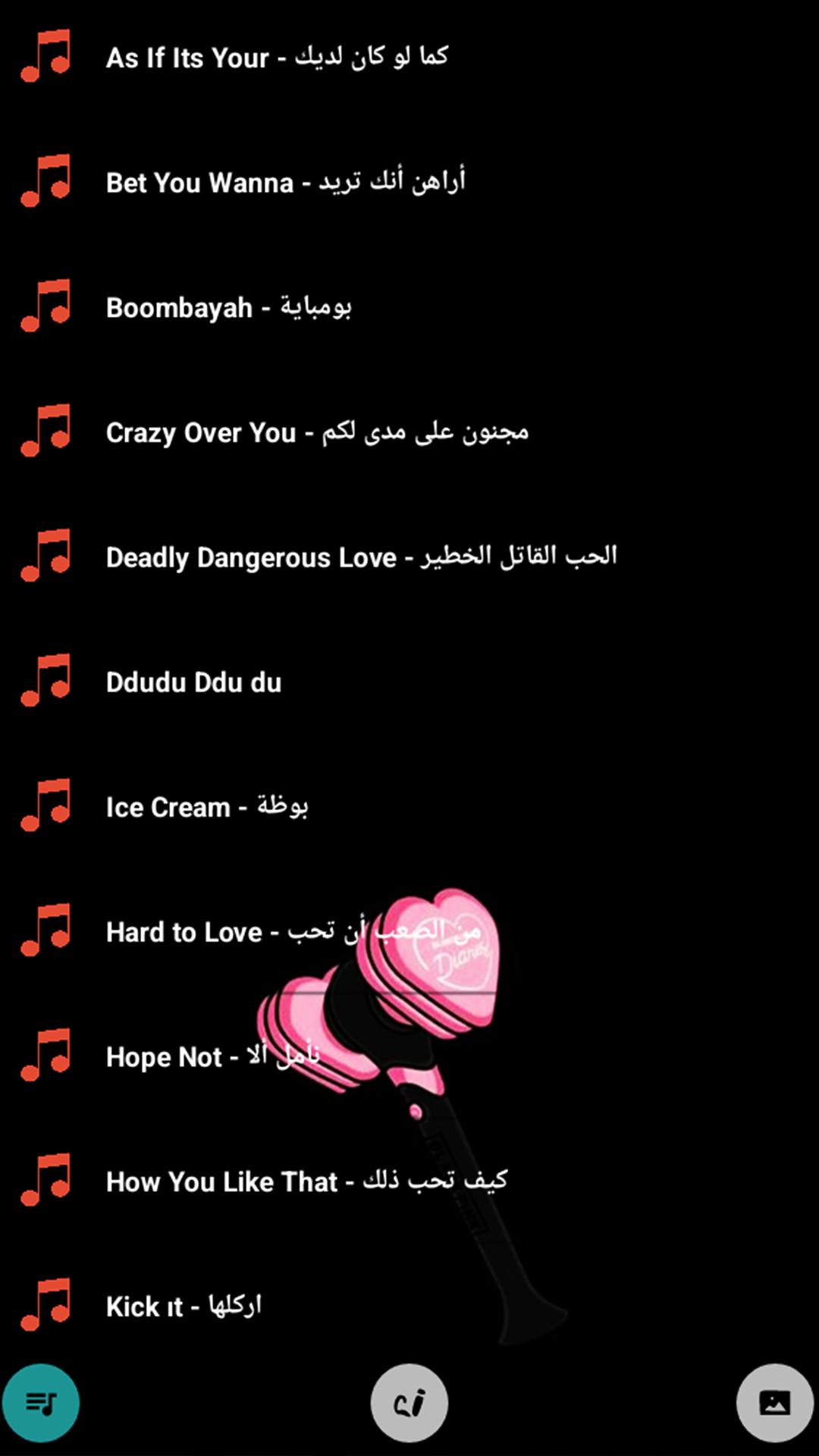Play the song As If Its Your
The height and width of the screenshot is (1456, 819).
277,58
